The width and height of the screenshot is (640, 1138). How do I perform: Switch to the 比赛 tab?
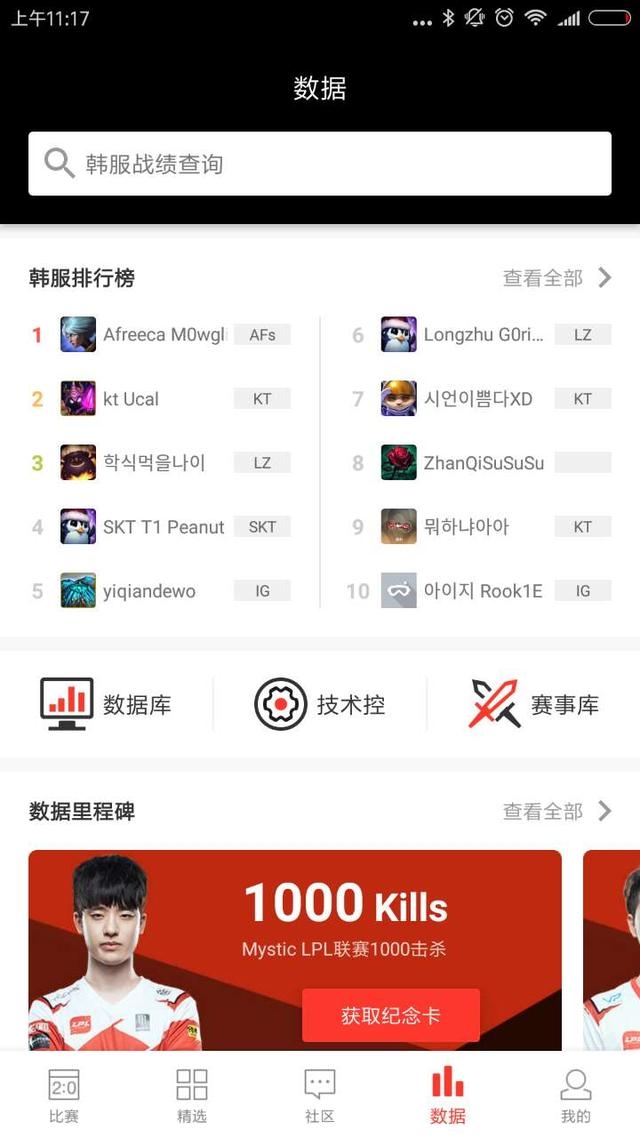tap(64, 1095)
